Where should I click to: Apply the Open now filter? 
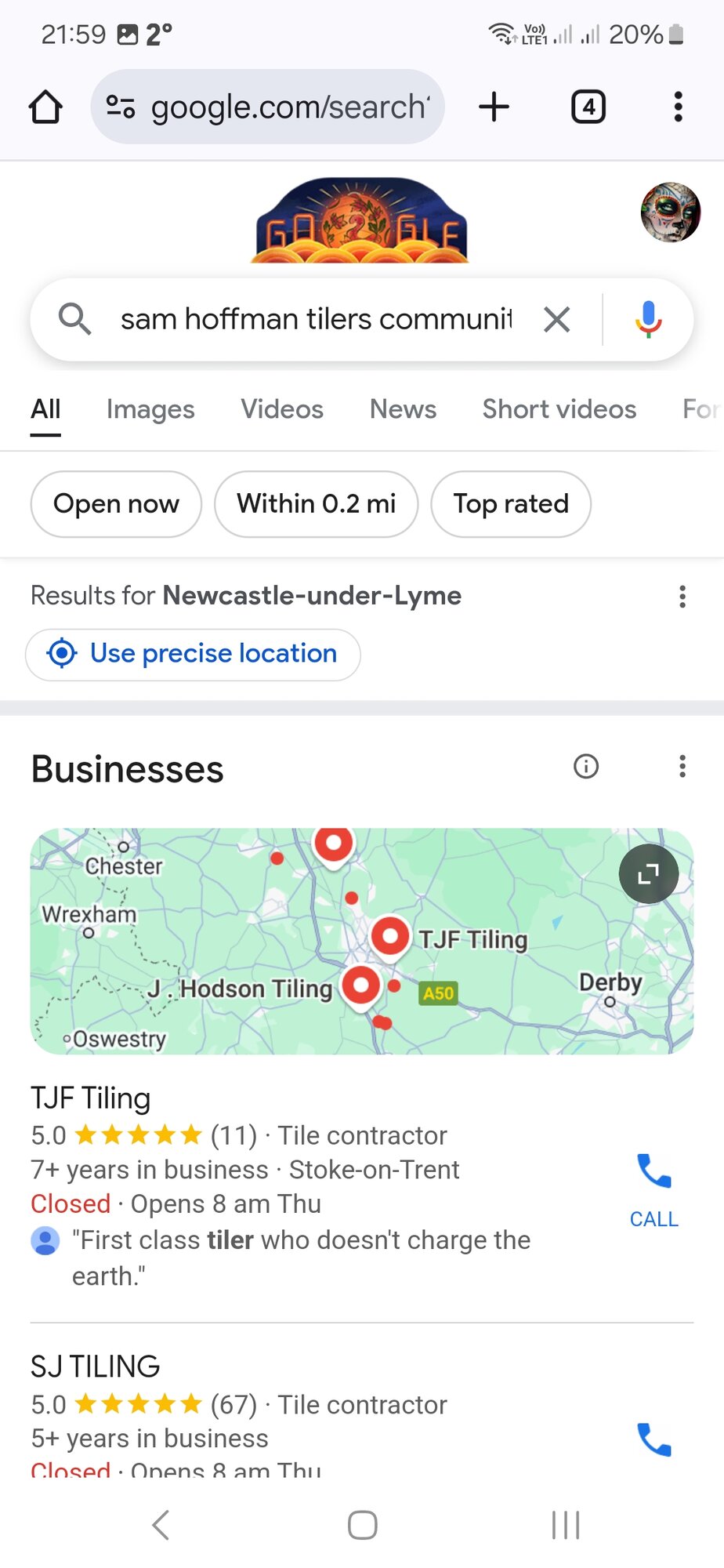pos(116,504)
